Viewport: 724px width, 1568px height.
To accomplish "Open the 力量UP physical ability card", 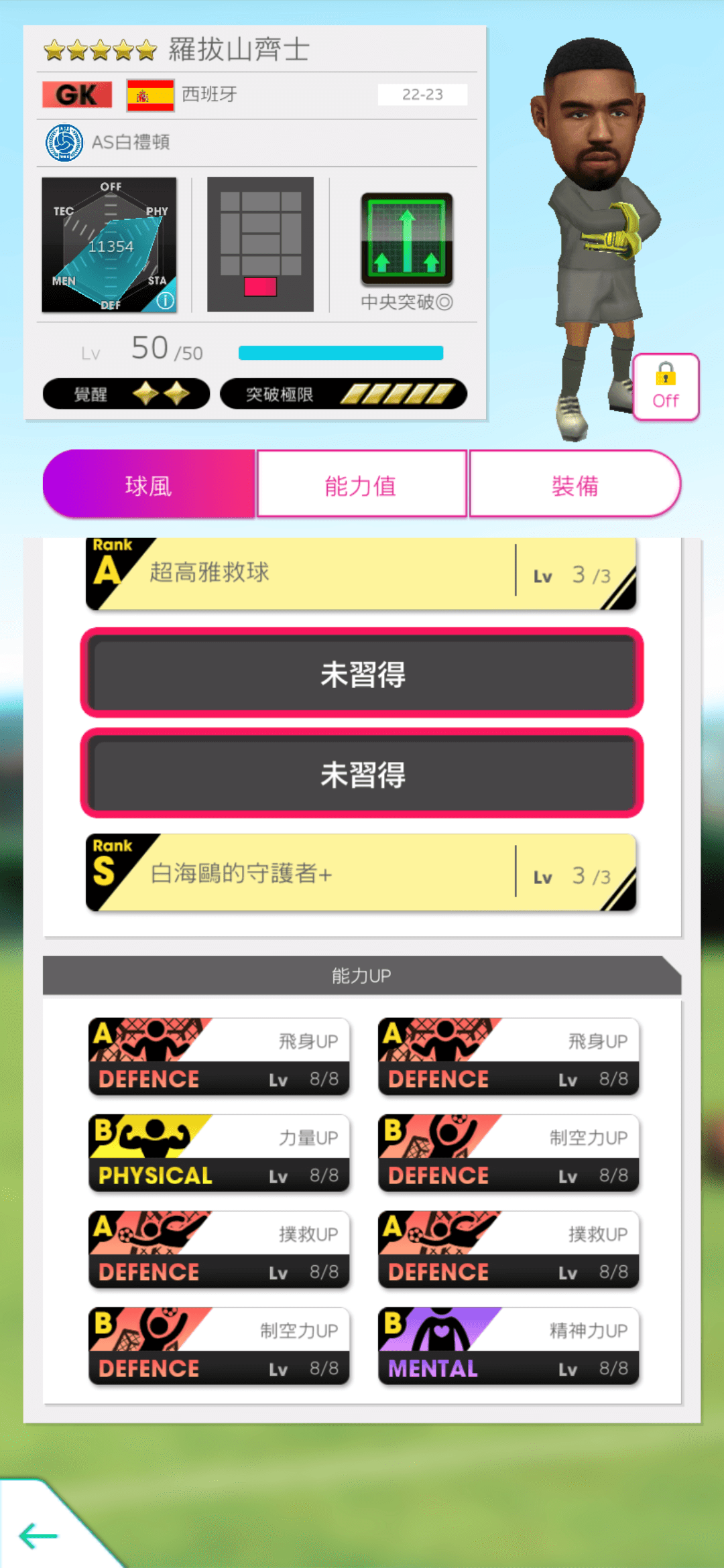I will point(219,1153).
